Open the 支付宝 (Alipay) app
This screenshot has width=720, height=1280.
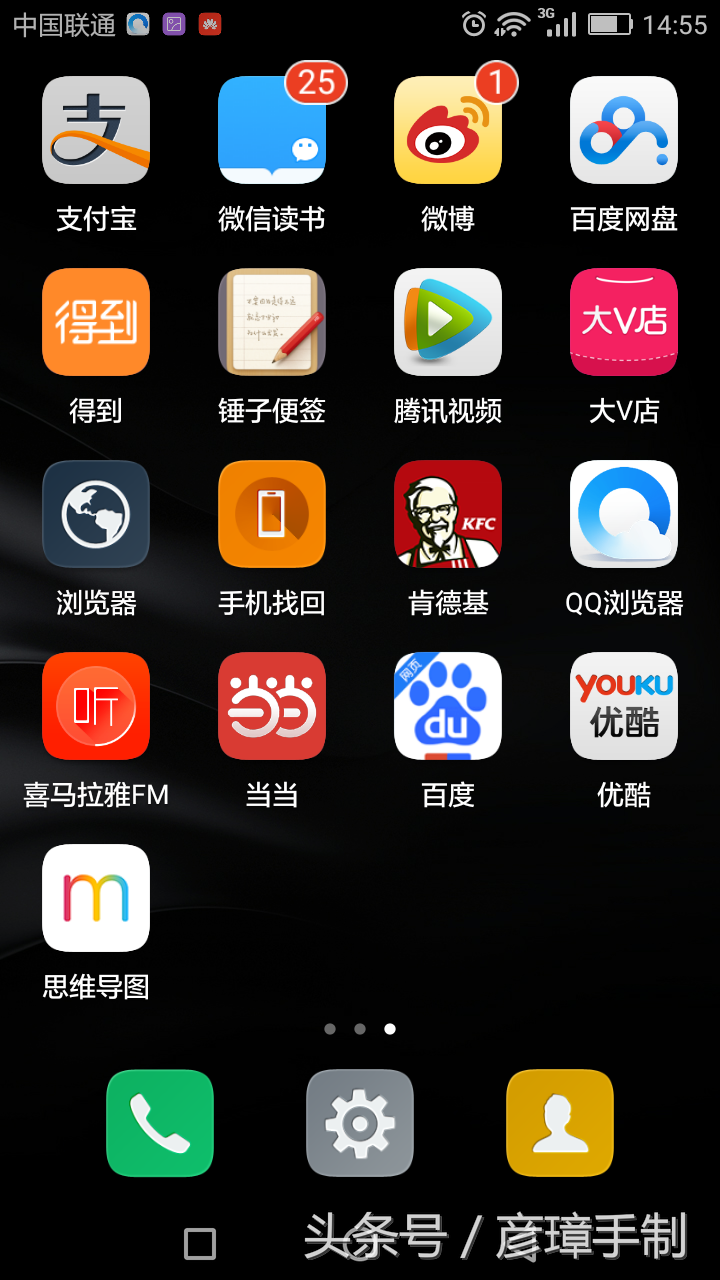(96, 131)
